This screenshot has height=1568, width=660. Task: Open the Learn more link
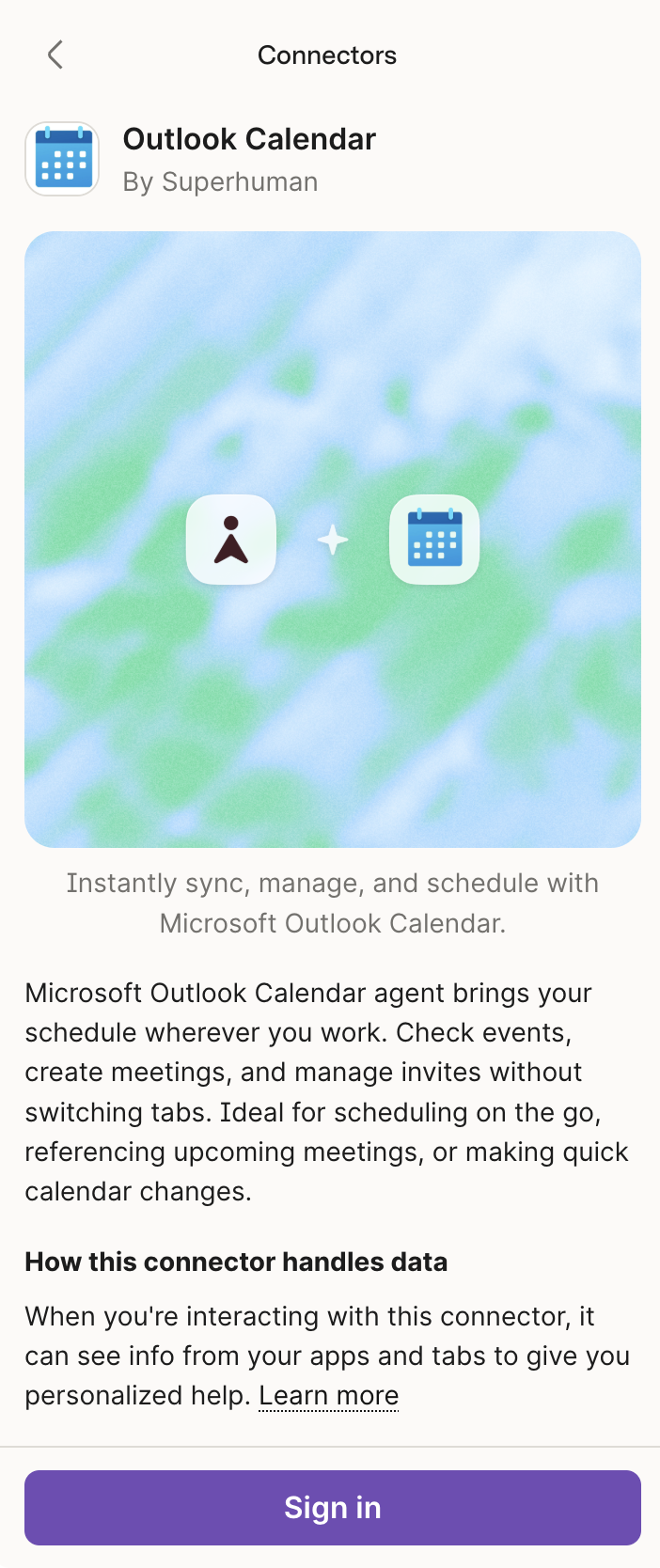coord(329,1396)
